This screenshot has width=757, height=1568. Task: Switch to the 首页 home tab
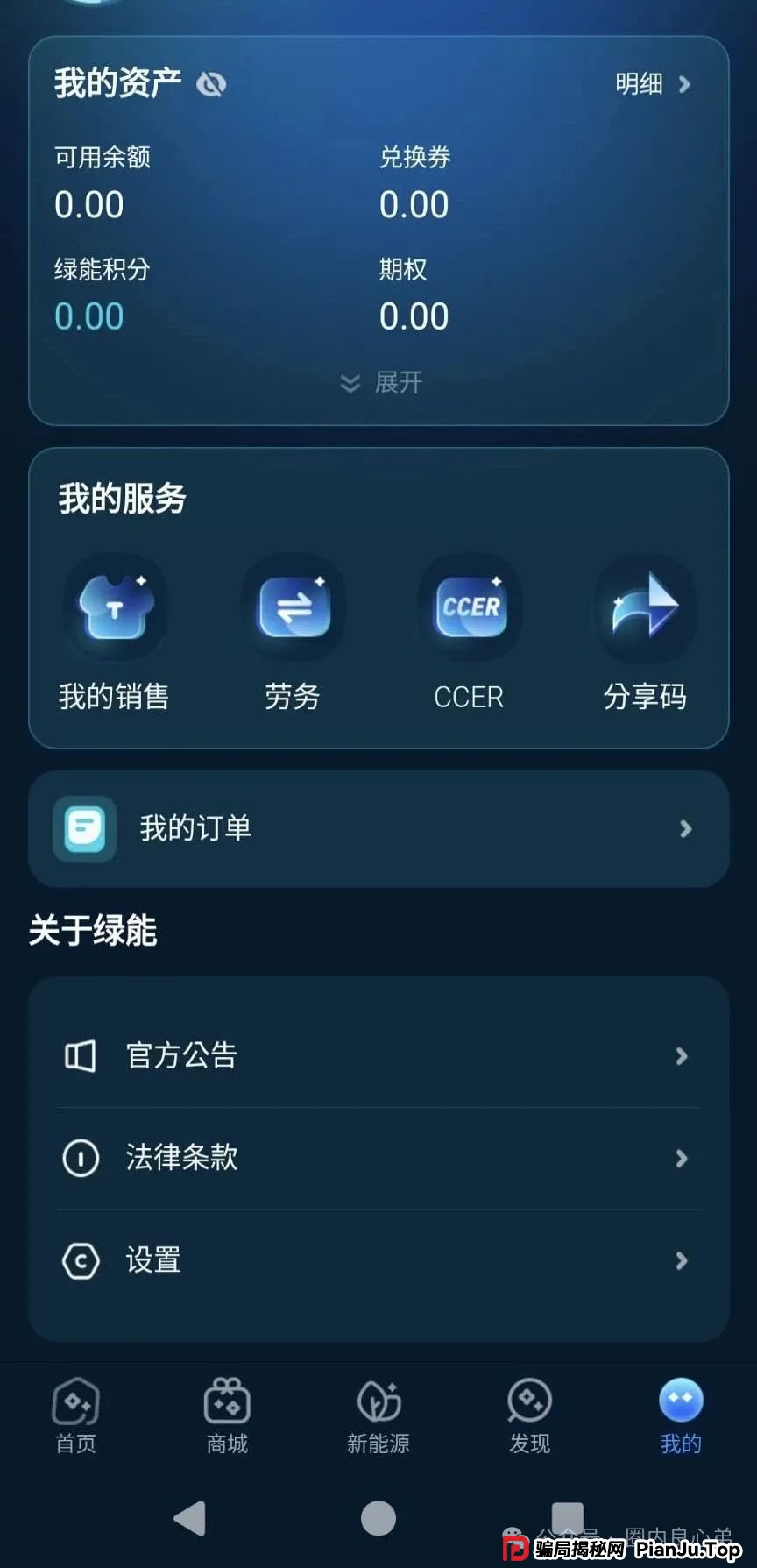[75, 1415]
